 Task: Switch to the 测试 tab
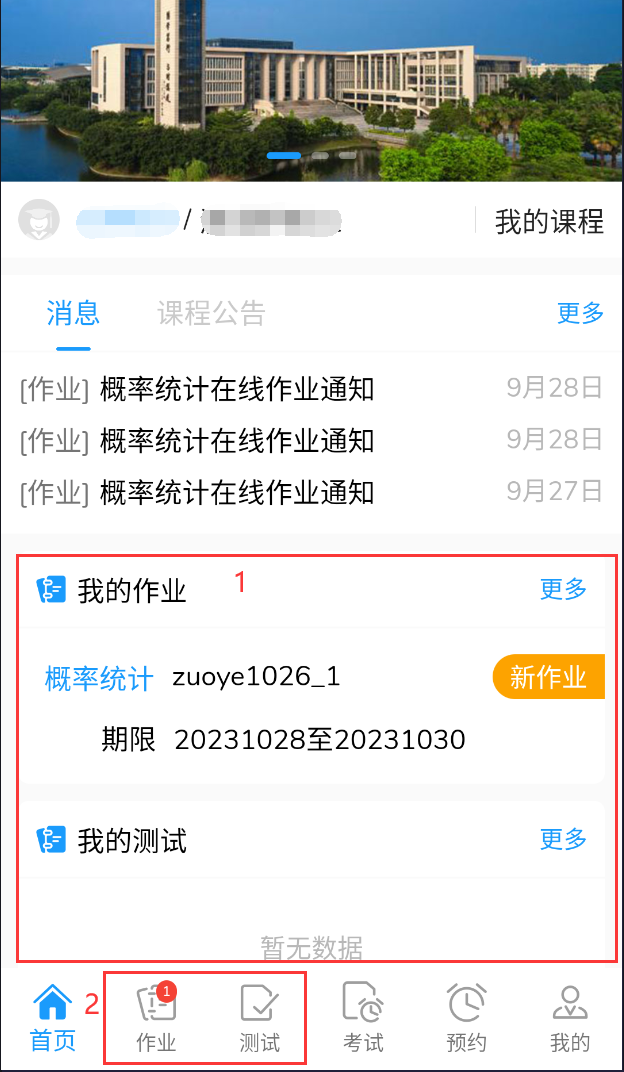coord(260,1016)
